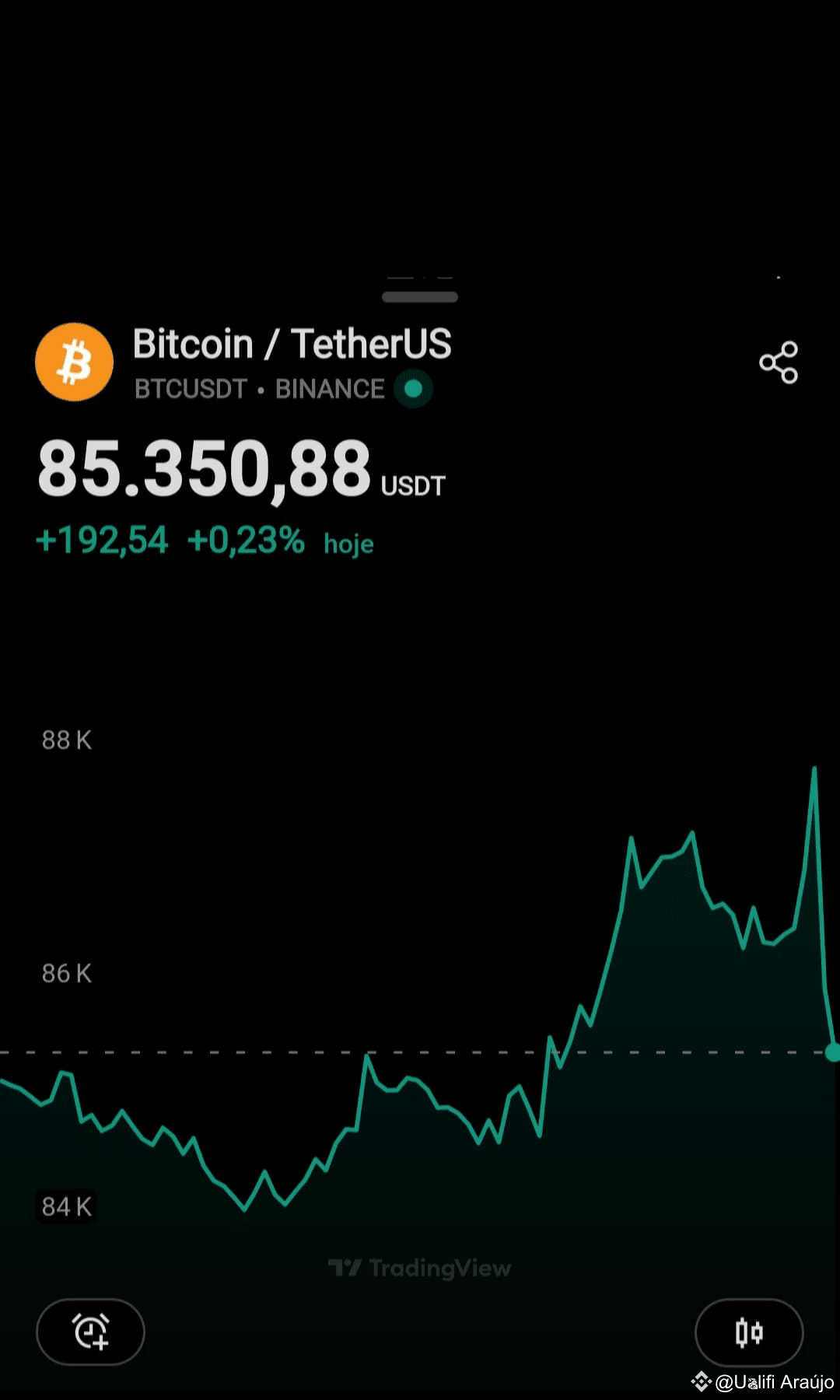The image size is (840, 1400).
Task: Expand the bottom sheet using the drag handle
Action: click(420, 296)
